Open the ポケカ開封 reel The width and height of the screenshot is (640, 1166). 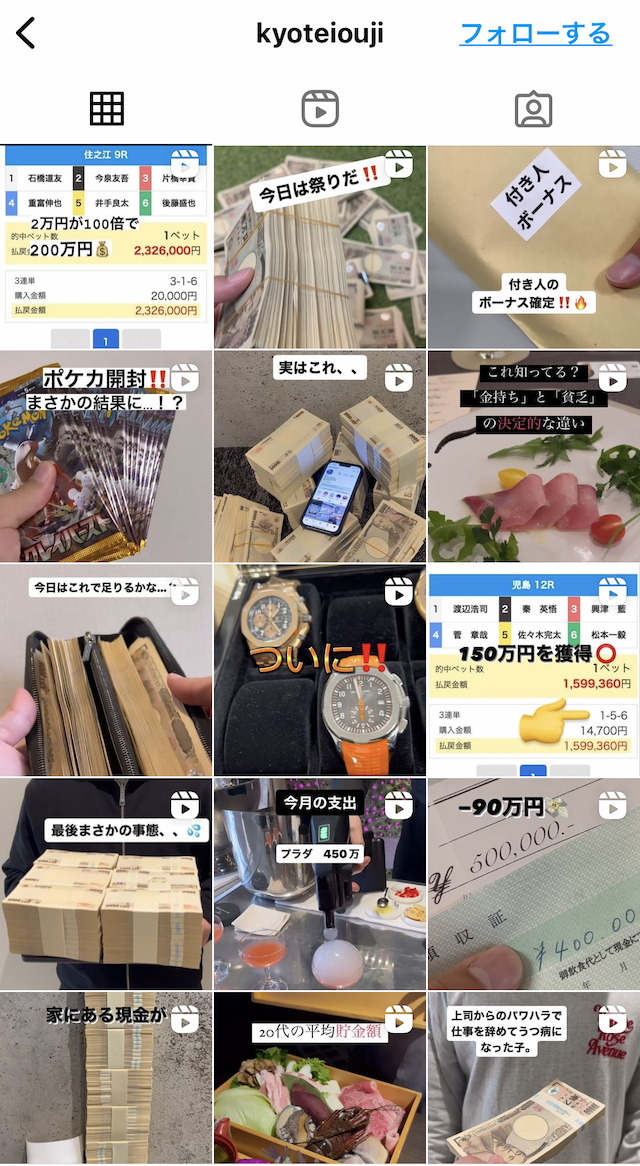pos(106,457)
